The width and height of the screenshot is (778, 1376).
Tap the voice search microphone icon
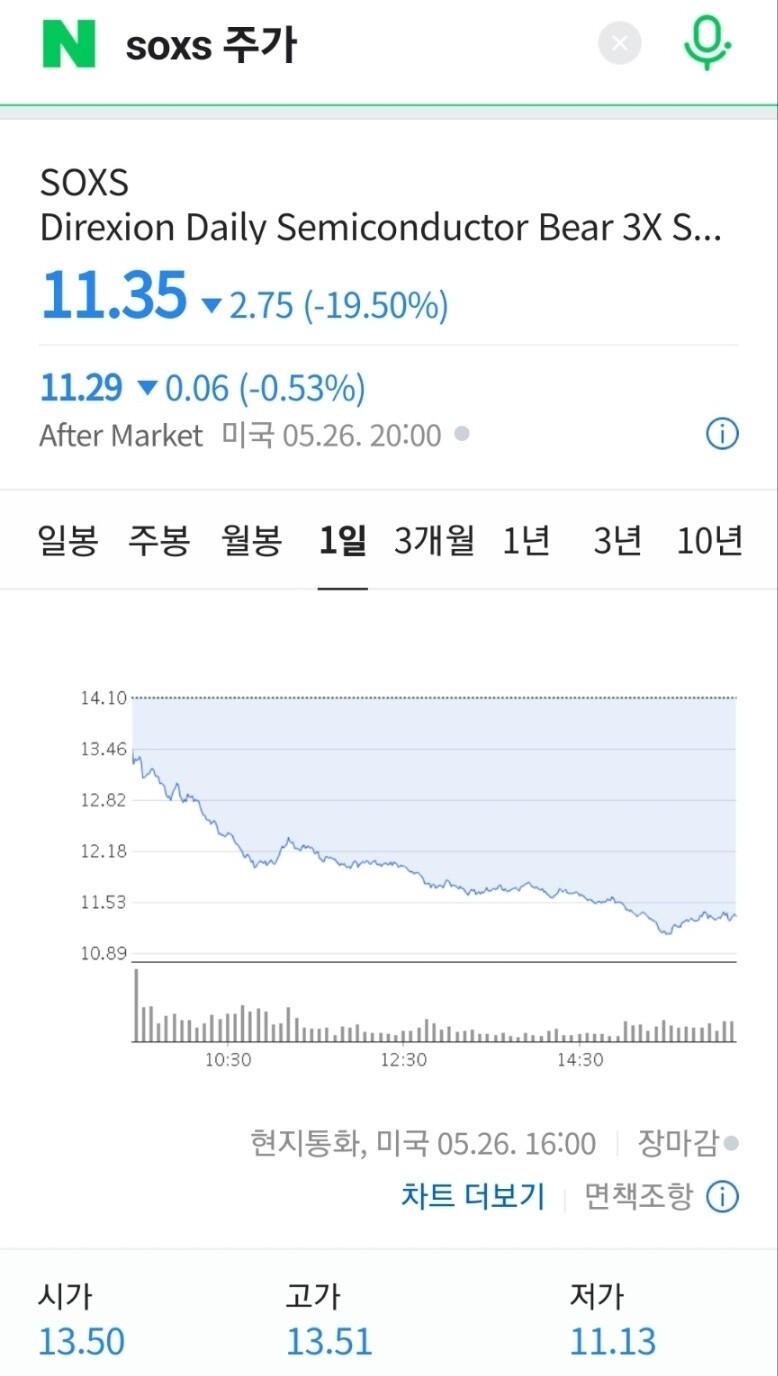click(707, 44)
